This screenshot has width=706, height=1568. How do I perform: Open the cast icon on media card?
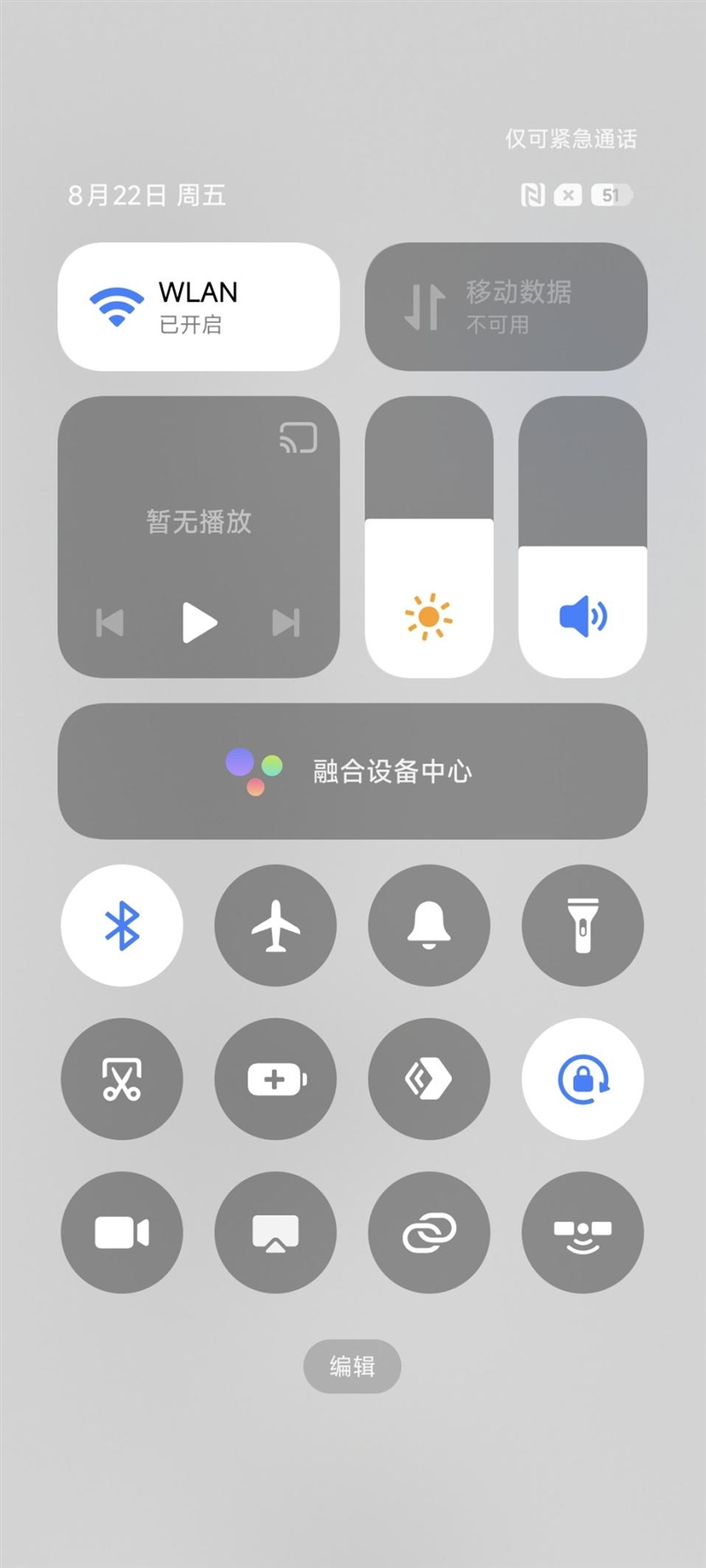point(298,438)
